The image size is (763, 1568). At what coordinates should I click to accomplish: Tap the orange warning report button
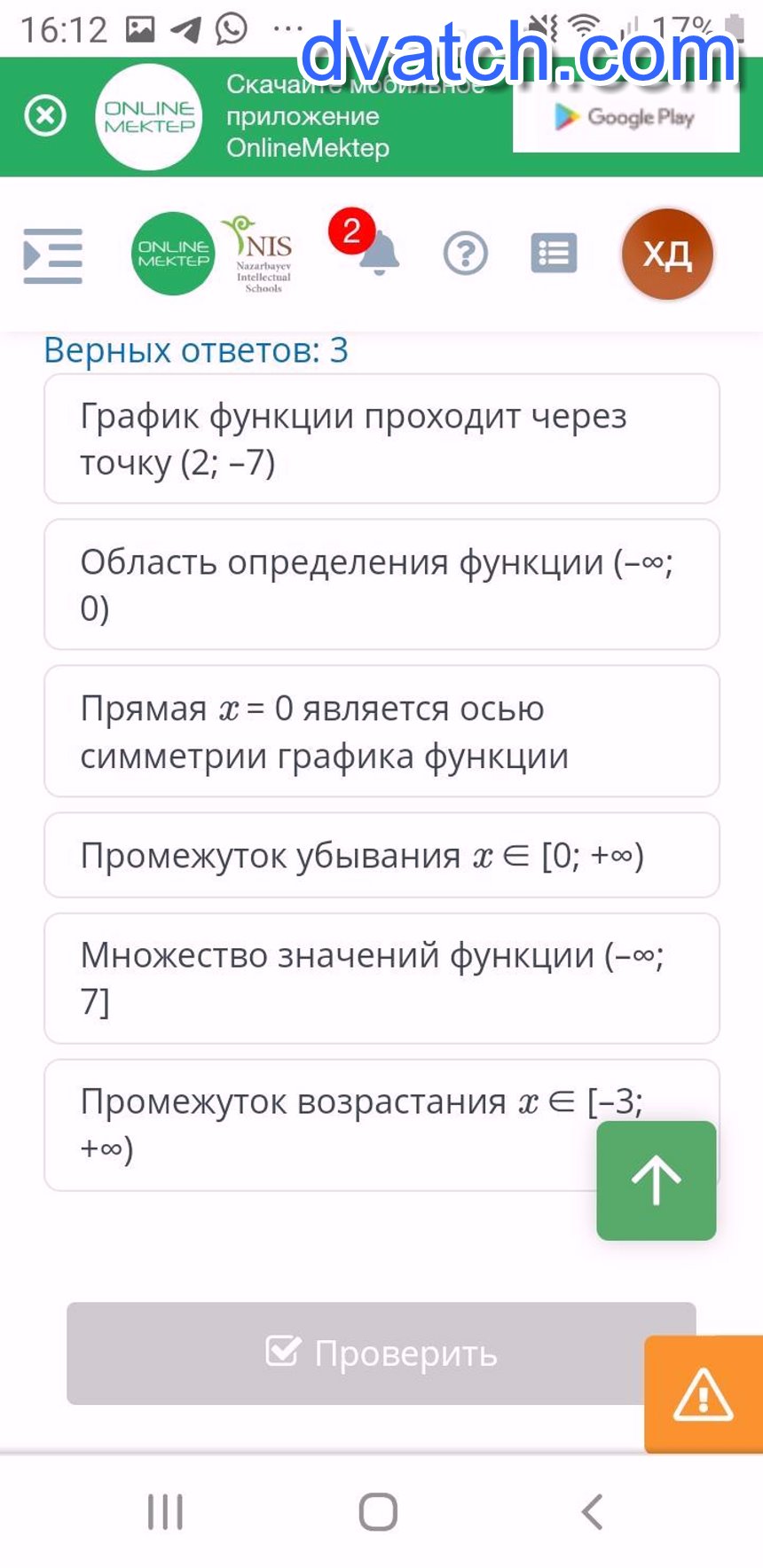click(704, 1394)
